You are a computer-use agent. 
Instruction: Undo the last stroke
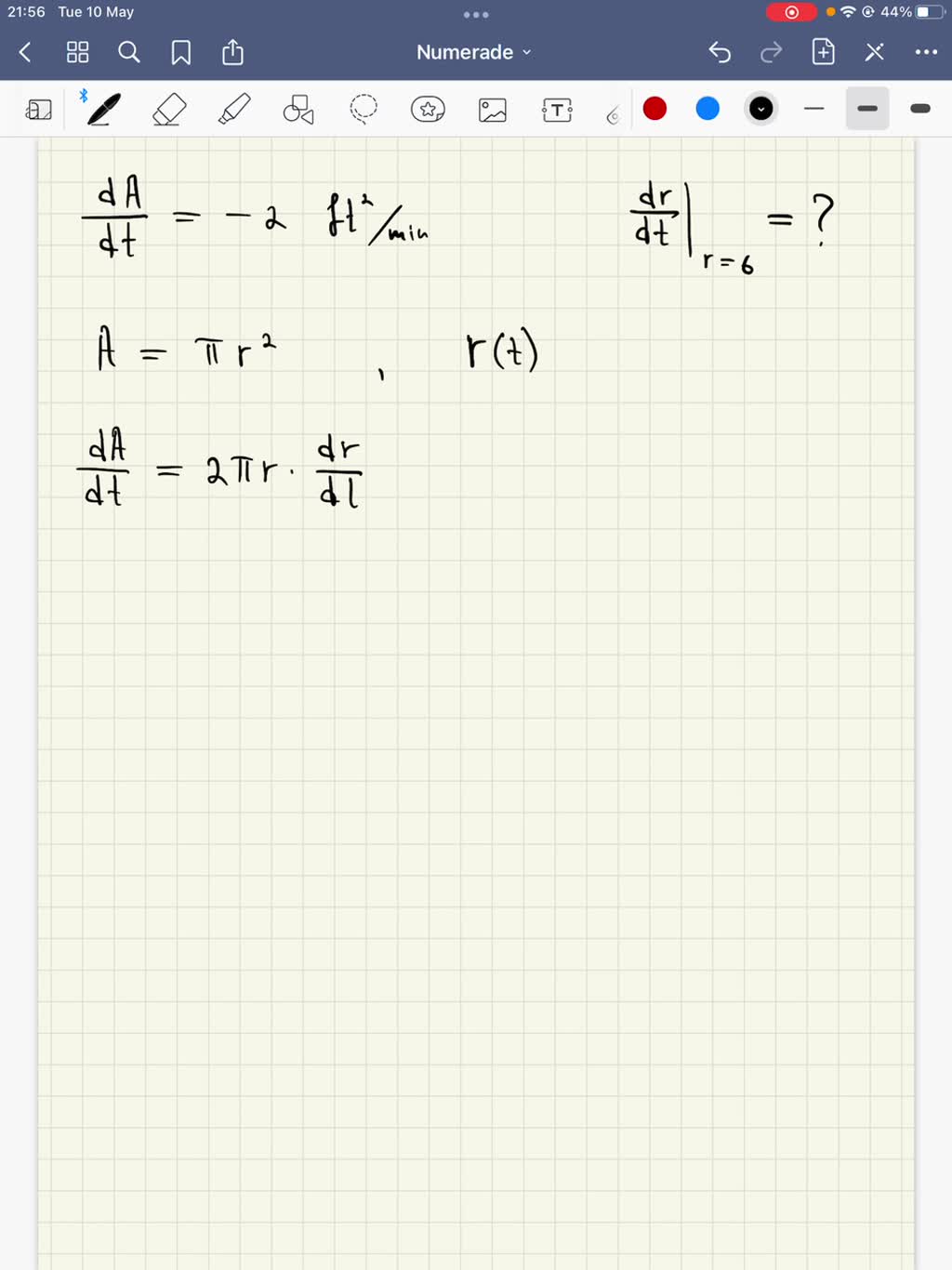tap(720, 52)
